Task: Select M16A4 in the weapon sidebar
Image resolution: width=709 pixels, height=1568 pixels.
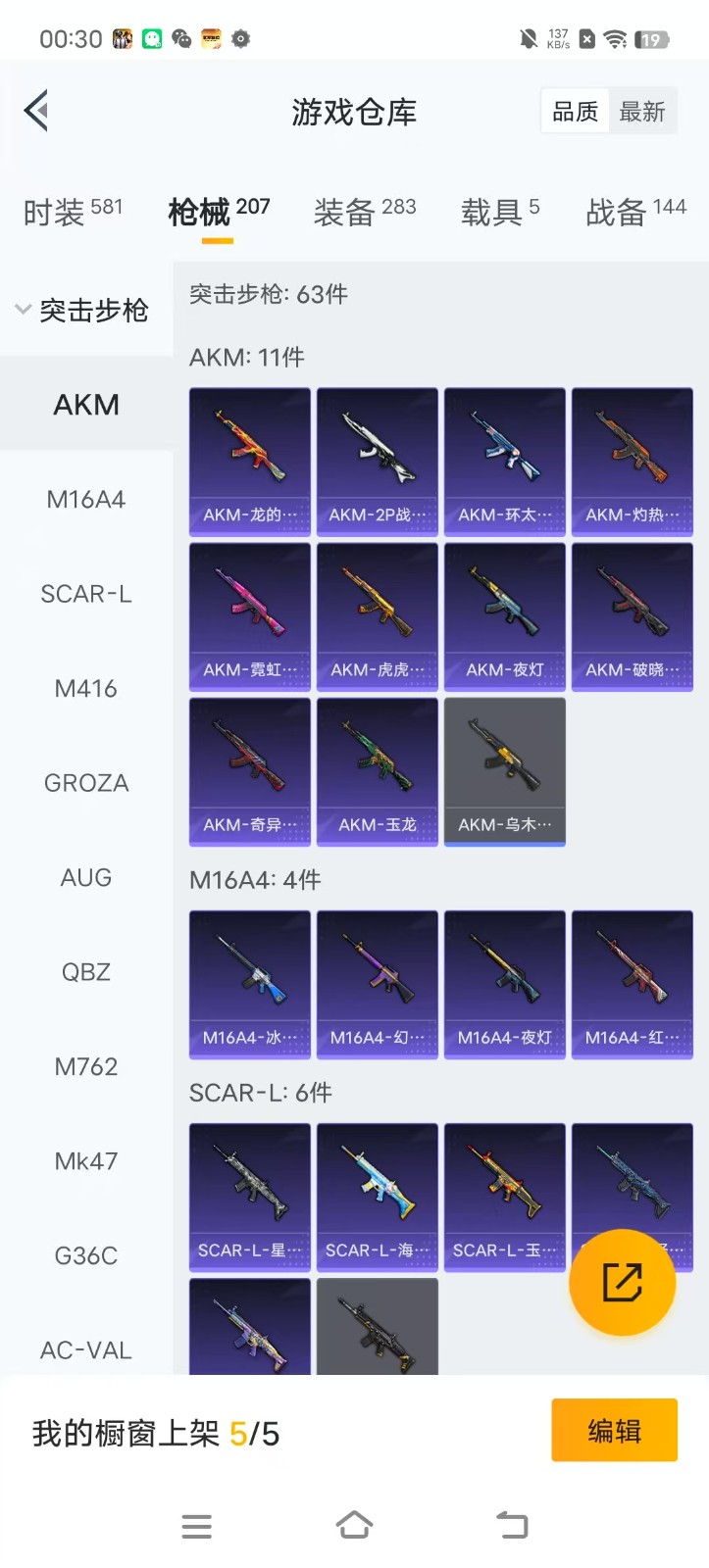Action: 86,500
